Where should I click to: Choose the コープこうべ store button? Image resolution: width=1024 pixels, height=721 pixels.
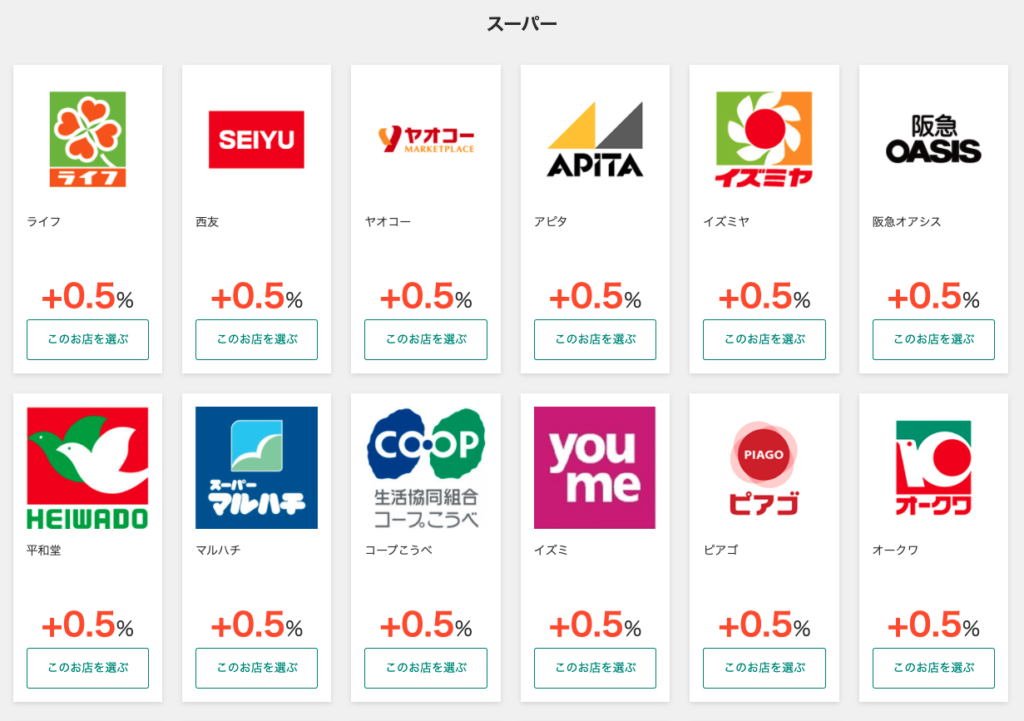426,668
